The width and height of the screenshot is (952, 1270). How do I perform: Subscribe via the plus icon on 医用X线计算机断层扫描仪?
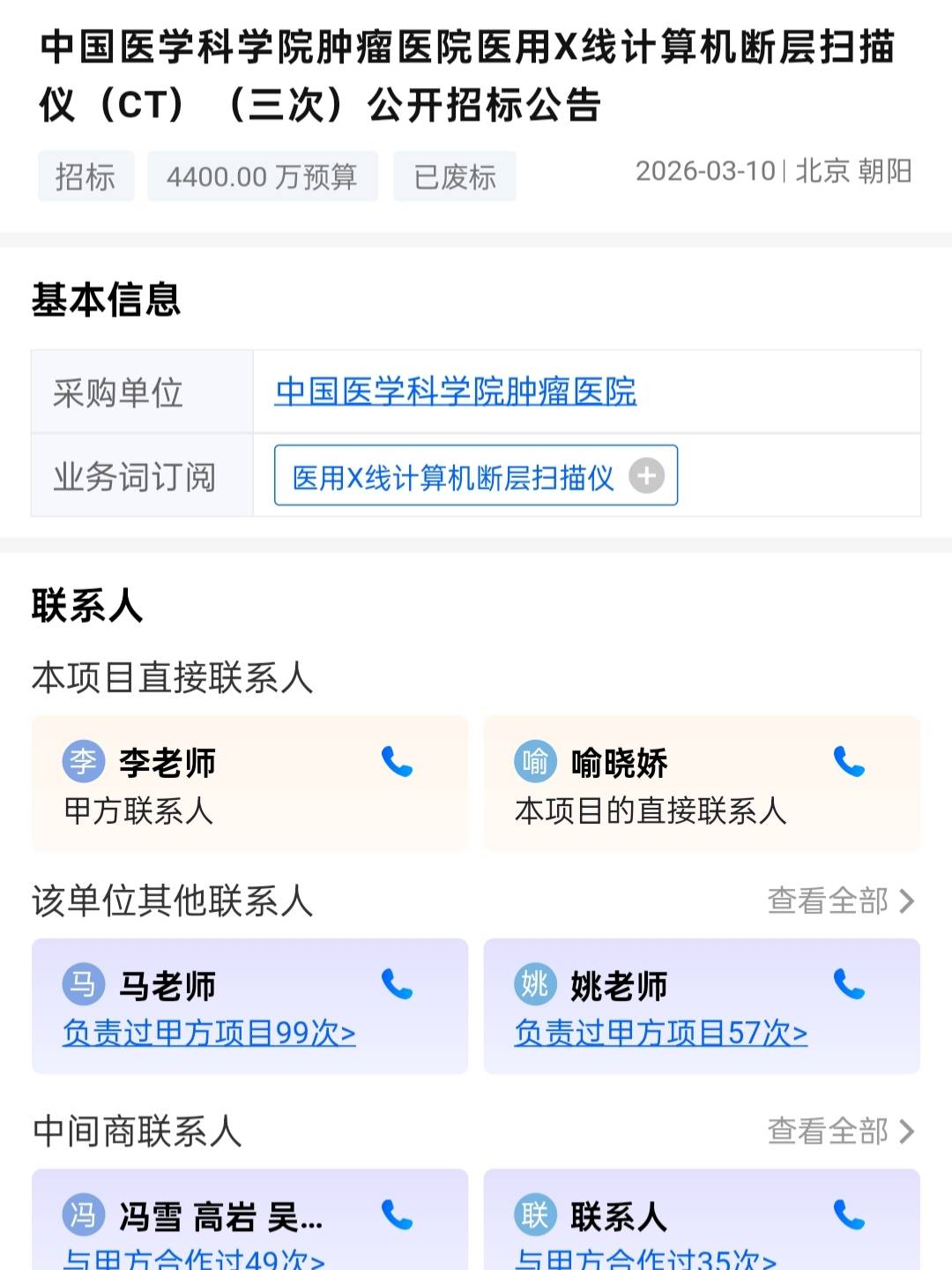pos(648,476)
